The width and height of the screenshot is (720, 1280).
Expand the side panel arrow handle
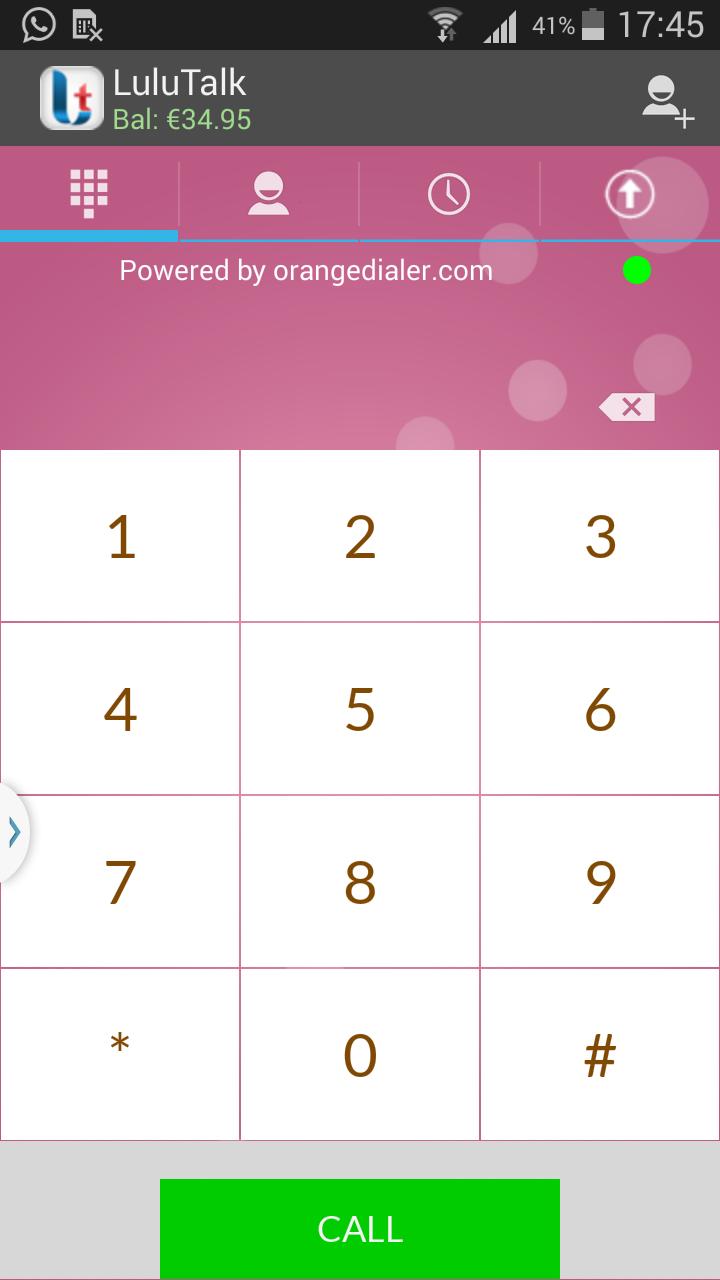pyautogui.click(x=14, y=832)
